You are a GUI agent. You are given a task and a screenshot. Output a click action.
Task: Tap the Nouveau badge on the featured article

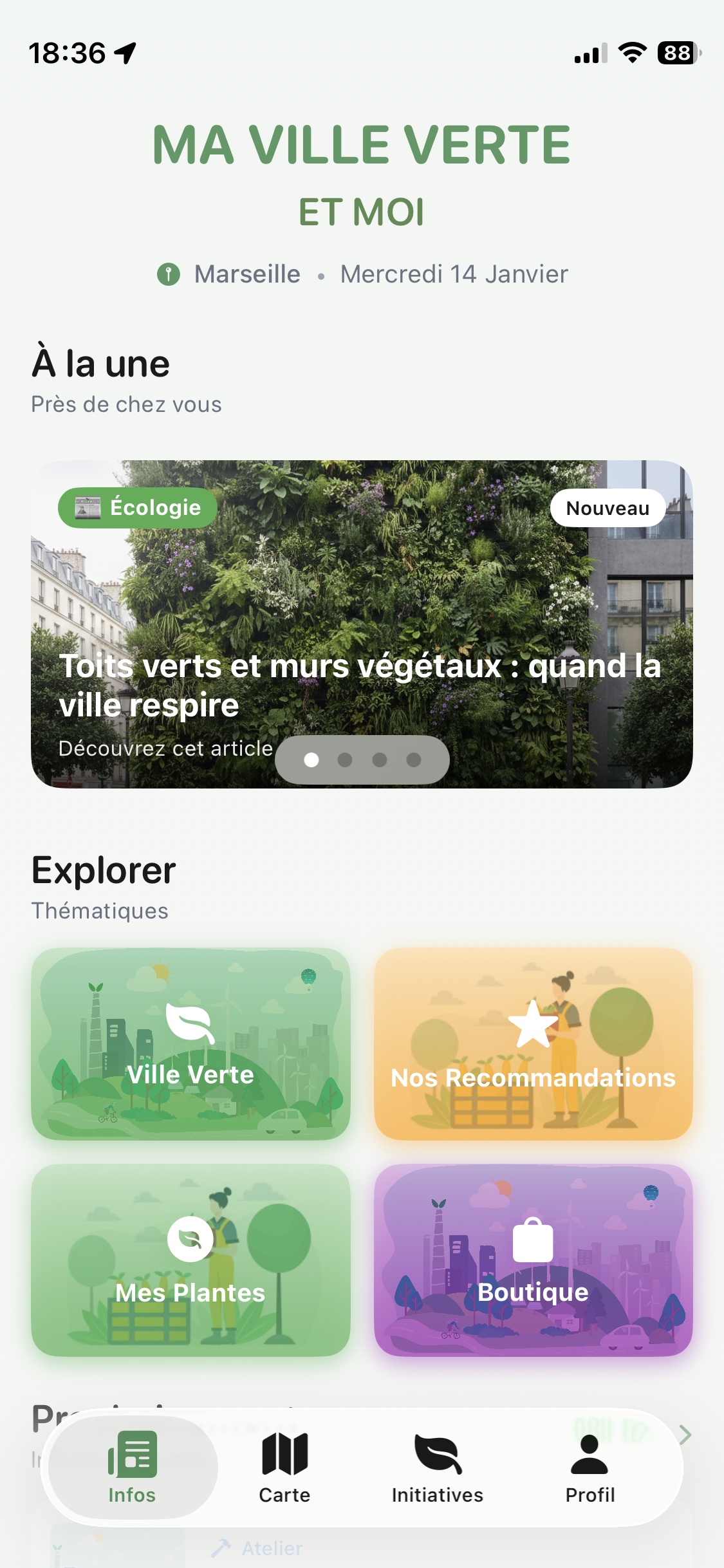click(x=607, y=507)
